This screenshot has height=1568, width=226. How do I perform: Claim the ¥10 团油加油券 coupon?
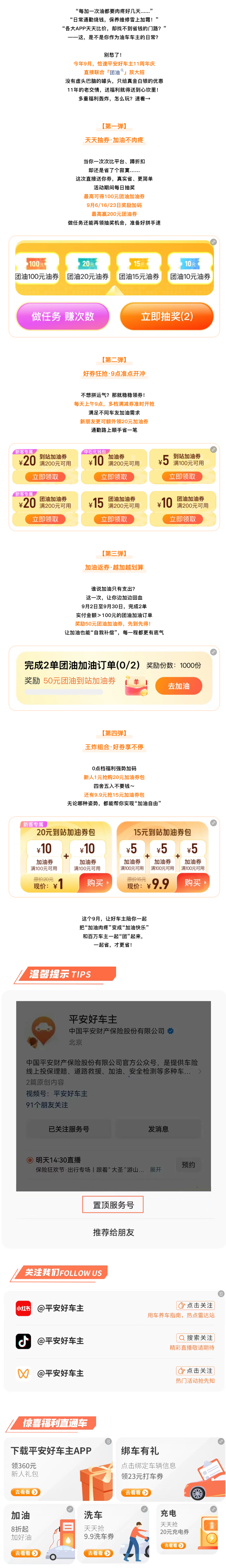pos(182,519)
